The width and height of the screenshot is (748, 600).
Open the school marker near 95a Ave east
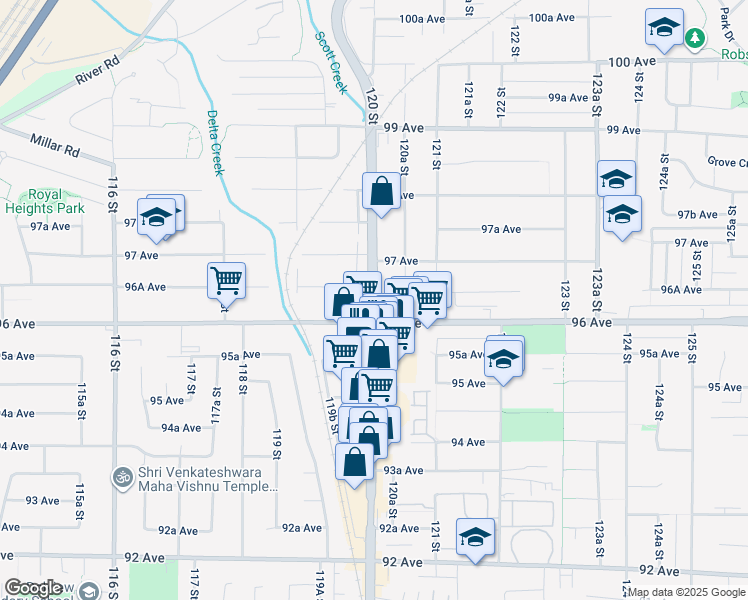click(503, 362)
